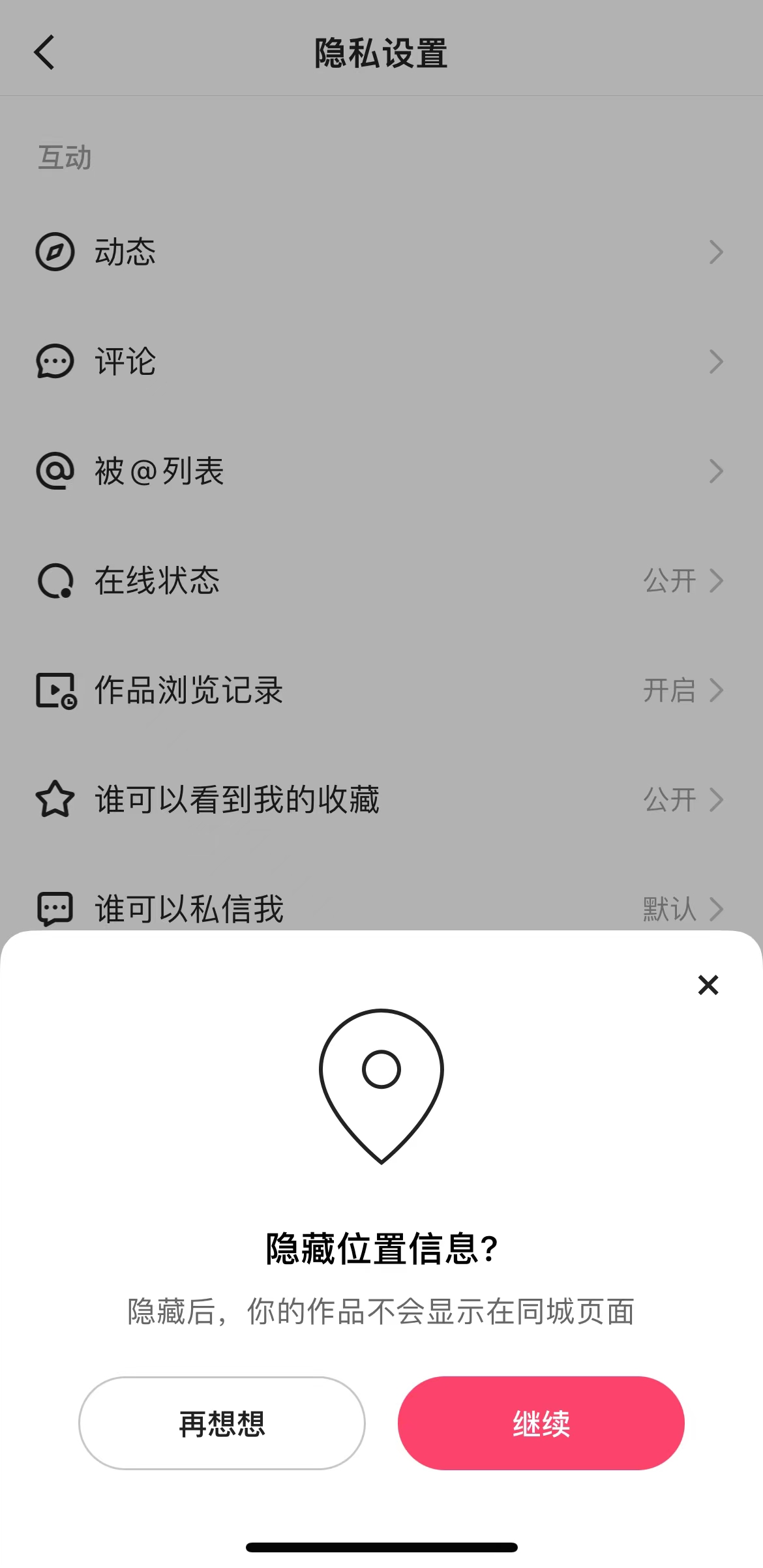Image resolution: width=763 pixels, height=1568 pixels.
Task: Go back using the top-left arrow
Action: coord(44,52)
